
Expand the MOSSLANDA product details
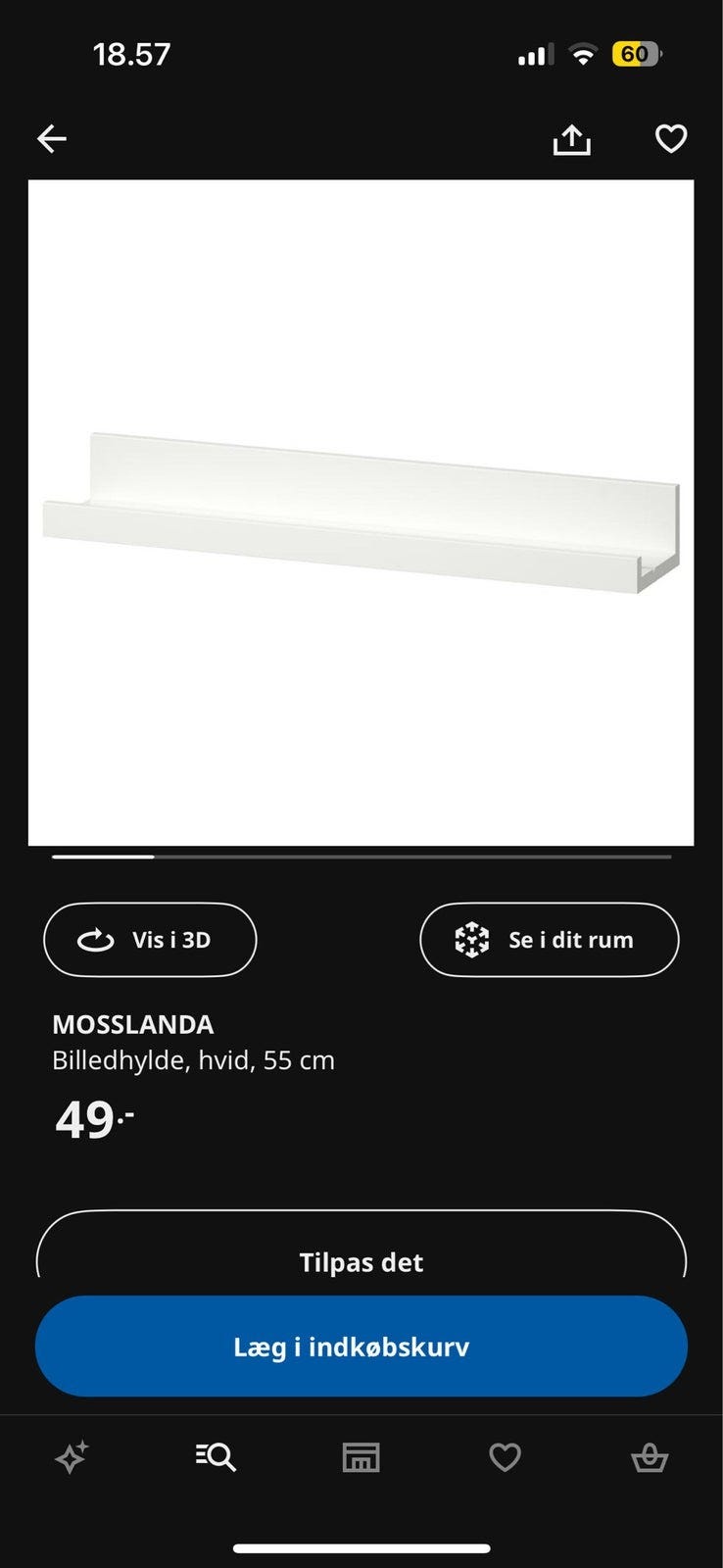pyautogui.click(x=134, y=1025)
